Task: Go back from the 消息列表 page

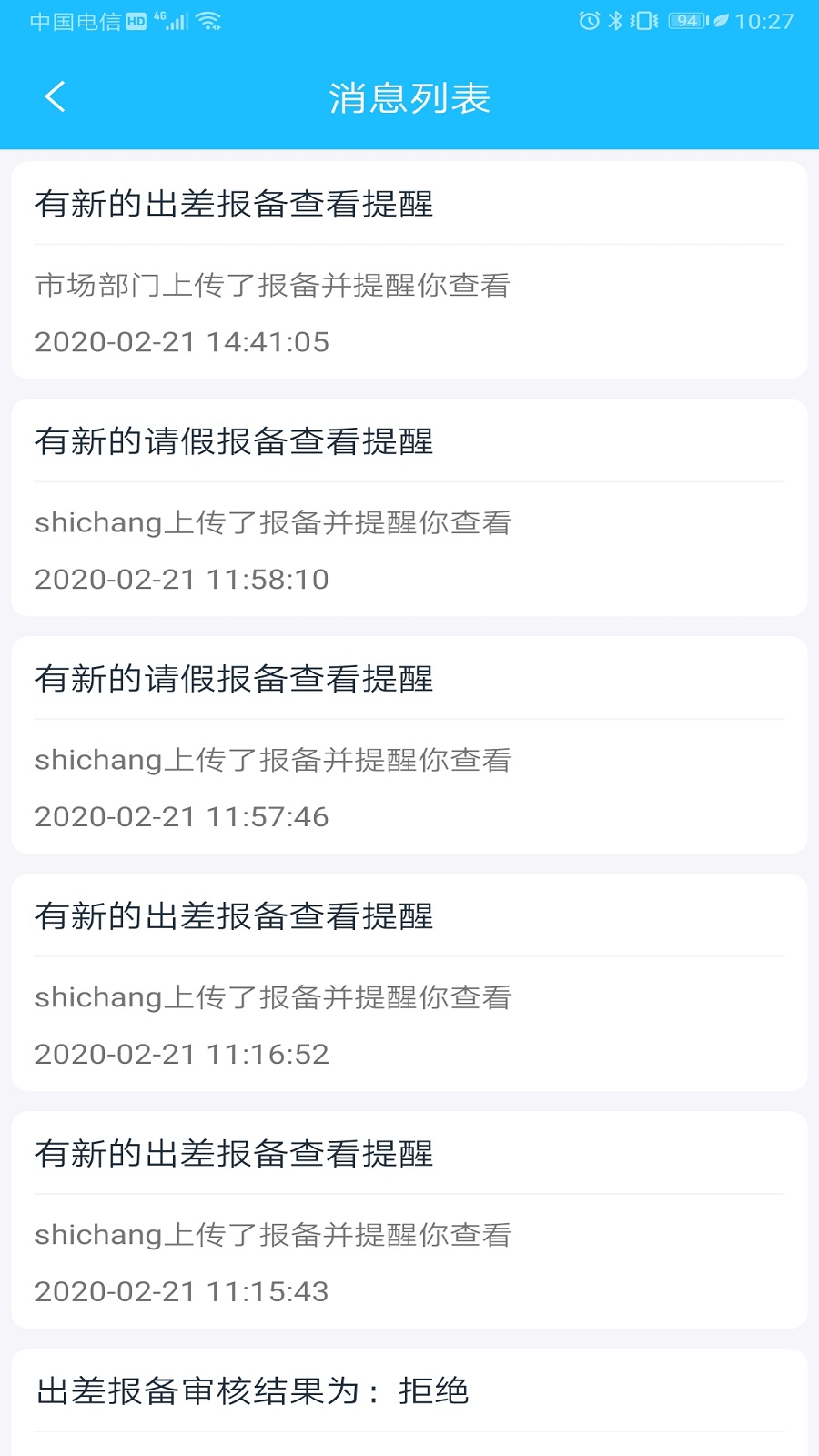Action: pos(56,96)
